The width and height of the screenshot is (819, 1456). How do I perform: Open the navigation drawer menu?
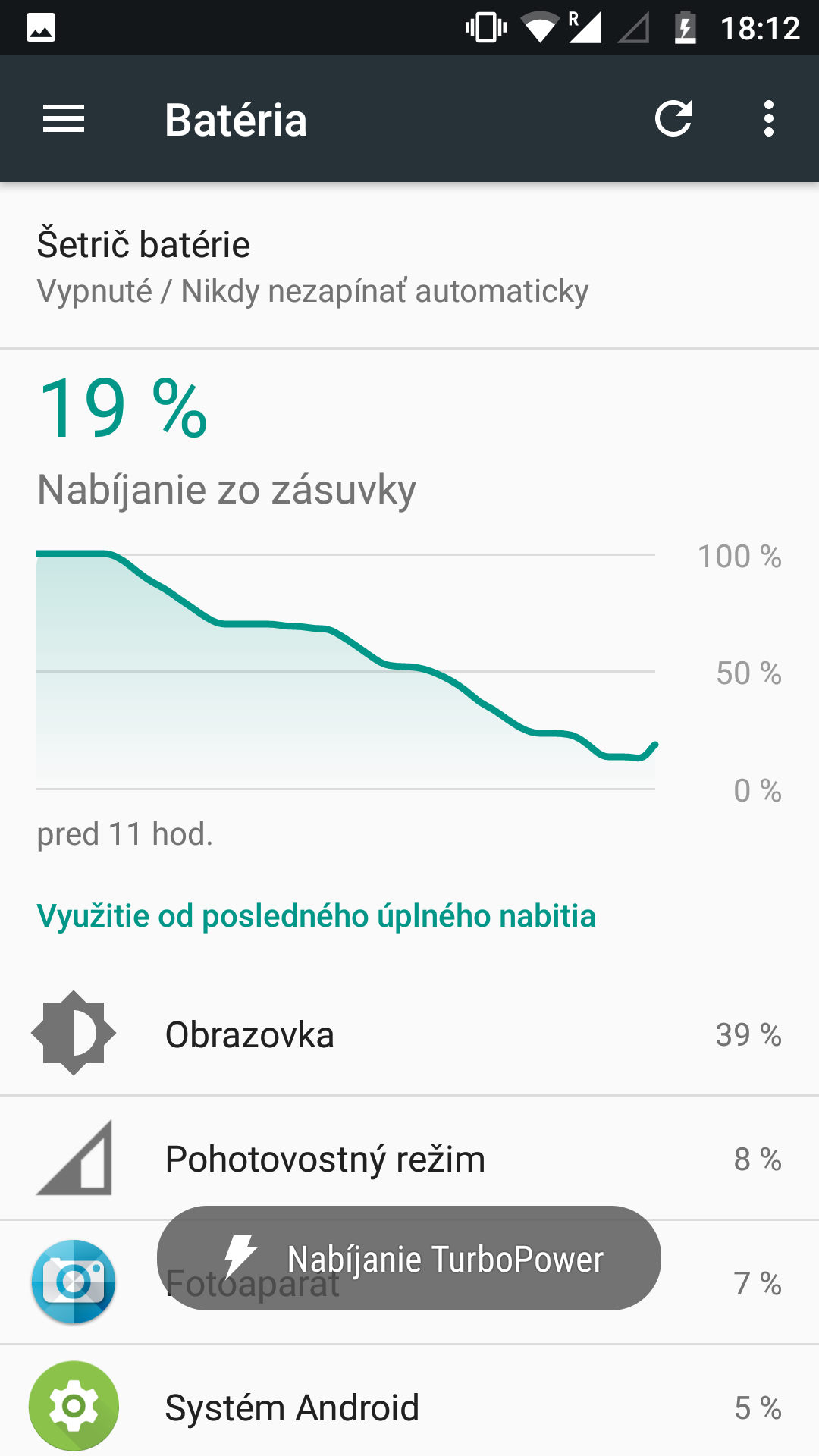[64, 119]
